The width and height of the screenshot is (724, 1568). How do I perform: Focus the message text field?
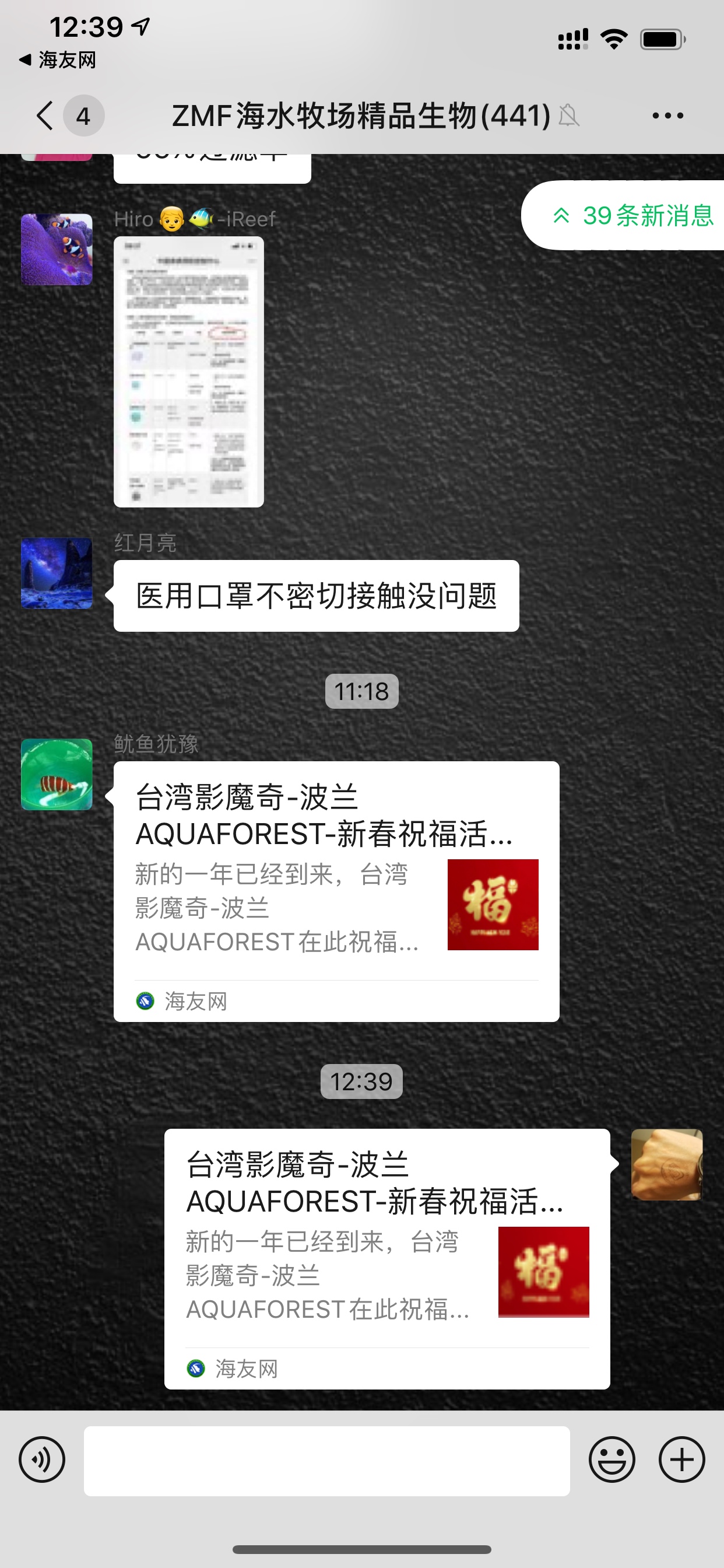(x=326, y=1461)
